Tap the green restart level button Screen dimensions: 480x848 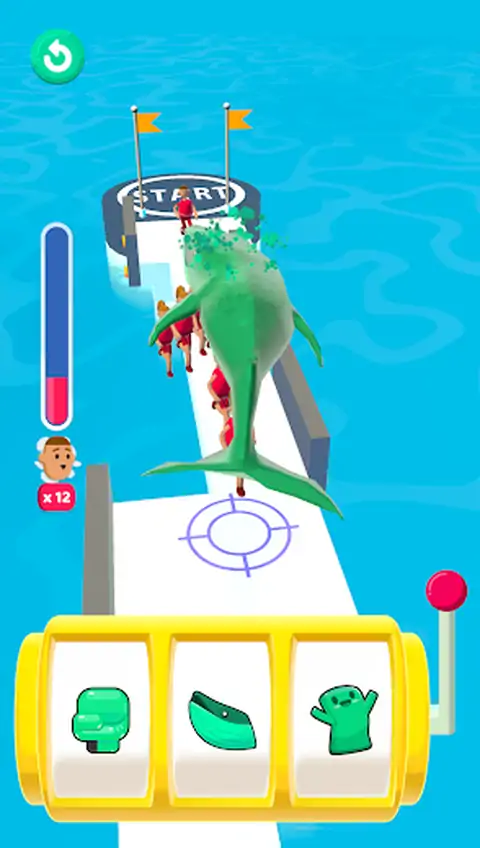tap(57, 57)
